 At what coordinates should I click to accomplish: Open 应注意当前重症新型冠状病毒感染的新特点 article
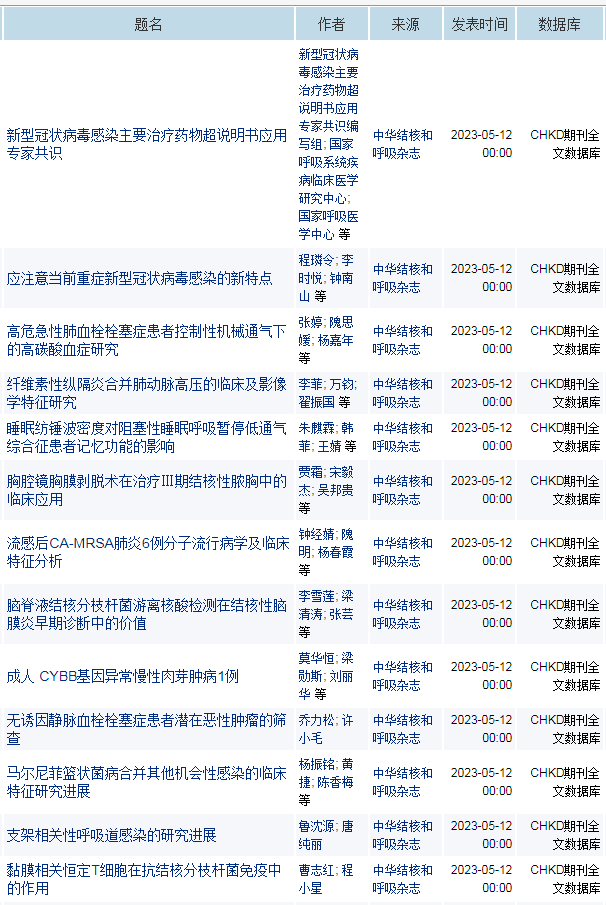139,278
